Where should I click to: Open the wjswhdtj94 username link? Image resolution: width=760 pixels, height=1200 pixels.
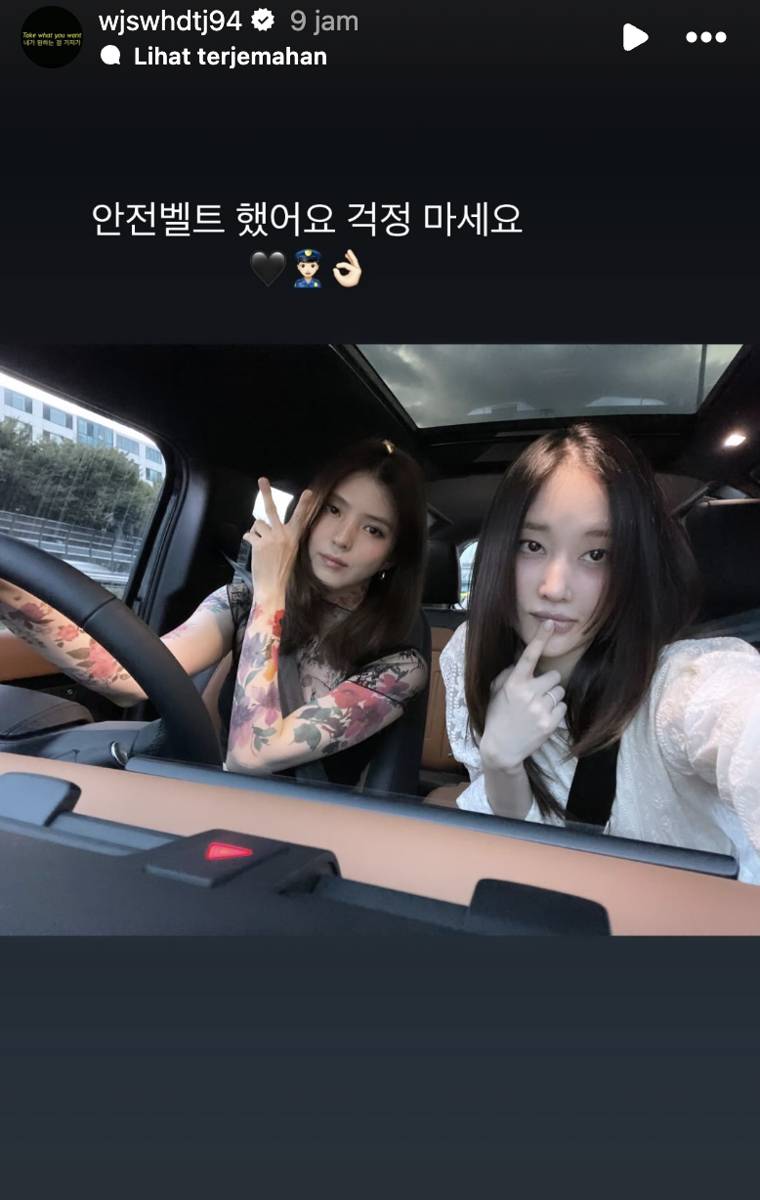coord(170,21)
